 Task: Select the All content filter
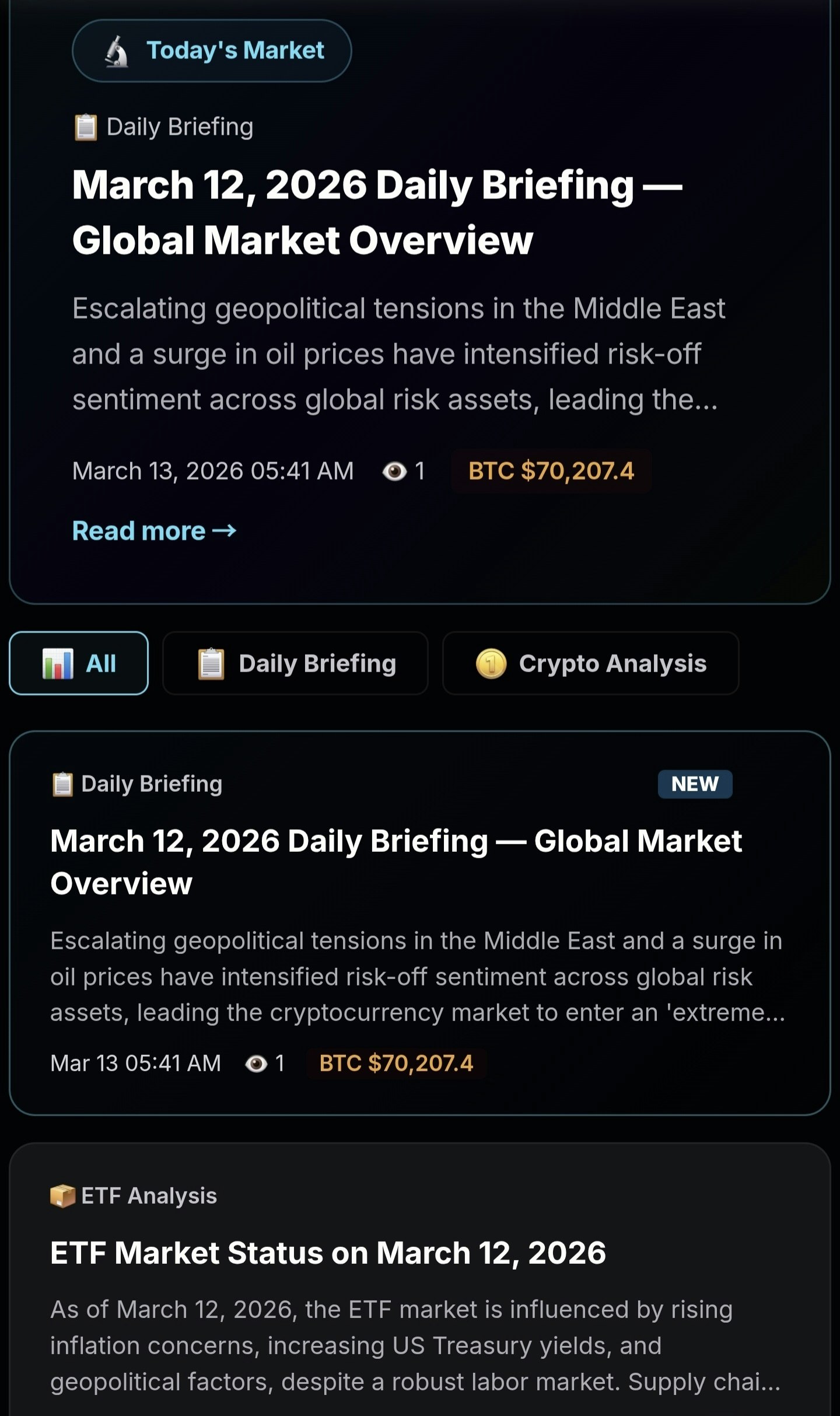pos(79,663)
